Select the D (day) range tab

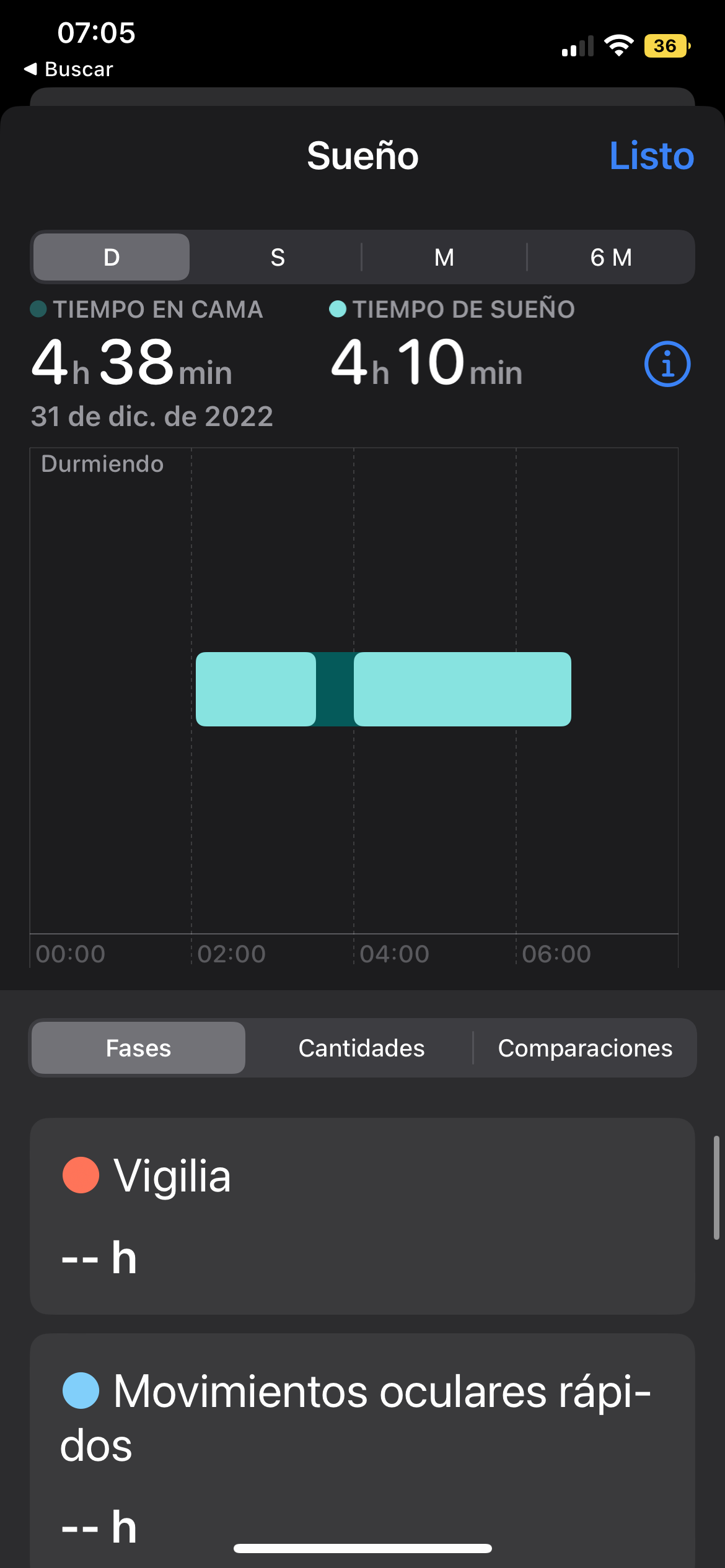pos(112,257)
